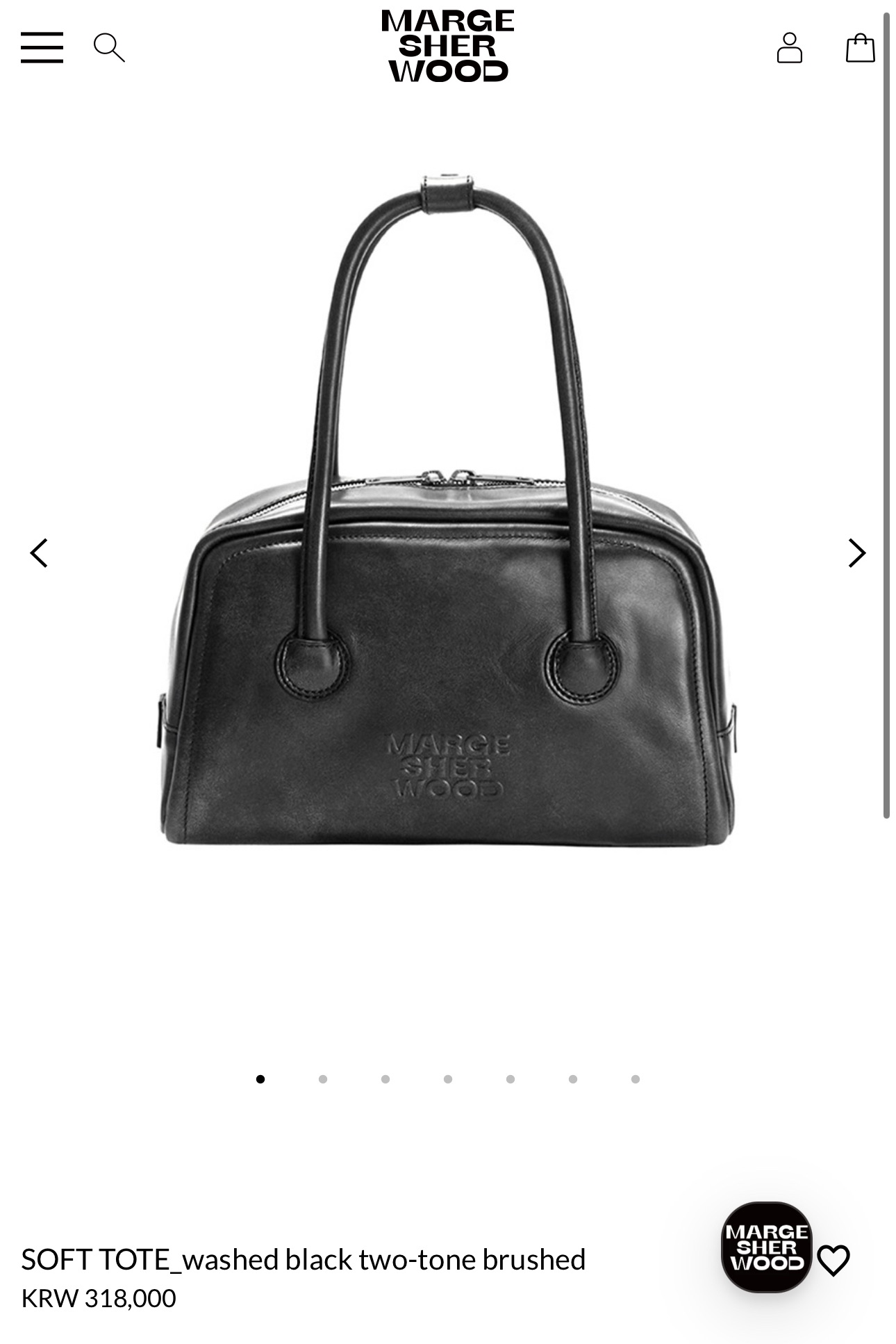The width and height of the screenshot is (896, 1344).
Task: Jump to last image page dot
Action: 636,1079
